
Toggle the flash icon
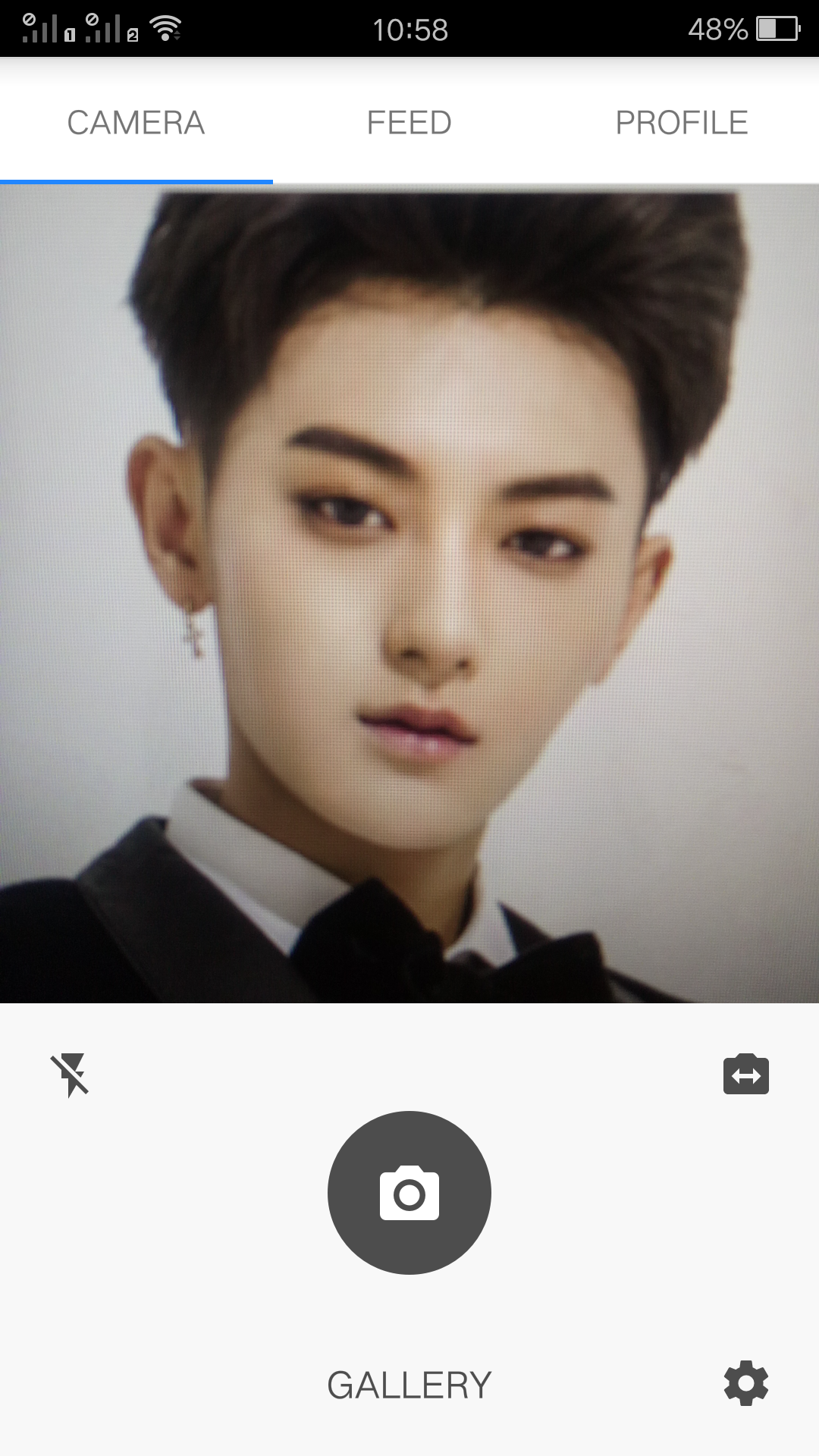70,1075
